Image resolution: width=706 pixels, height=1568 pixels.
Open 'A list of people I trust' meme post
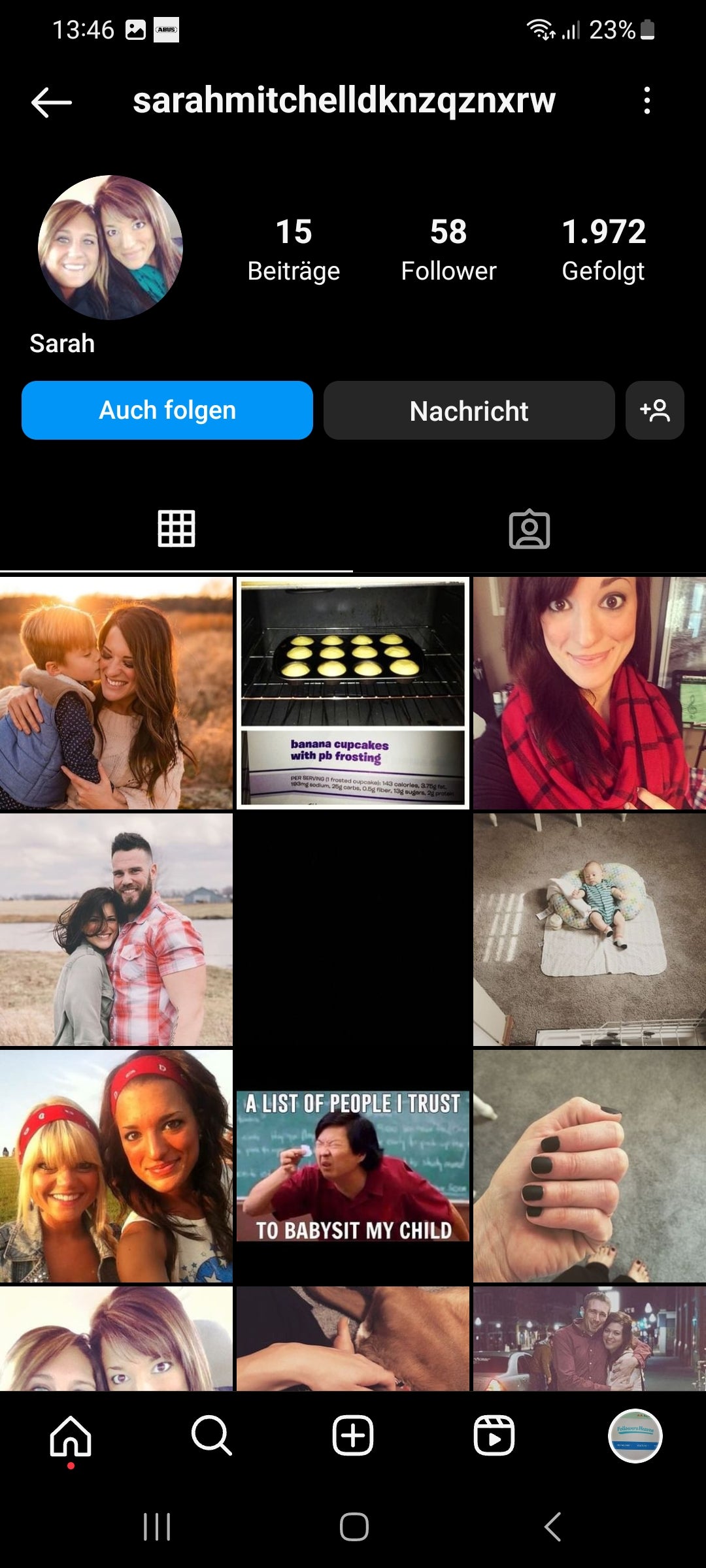[x=352, y=1166]
